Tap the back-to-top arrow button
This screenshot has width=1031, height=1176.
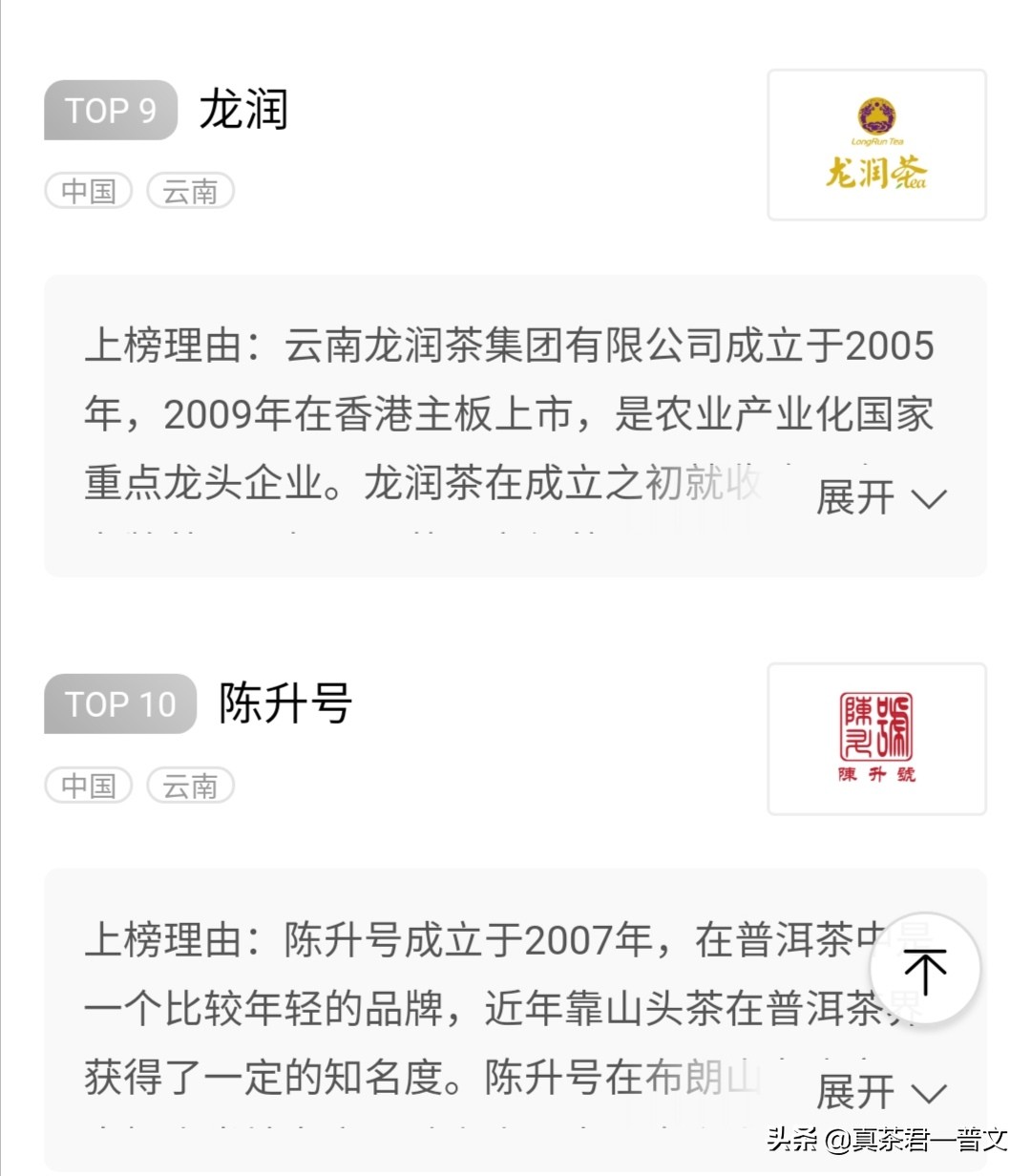coord(924,970)
